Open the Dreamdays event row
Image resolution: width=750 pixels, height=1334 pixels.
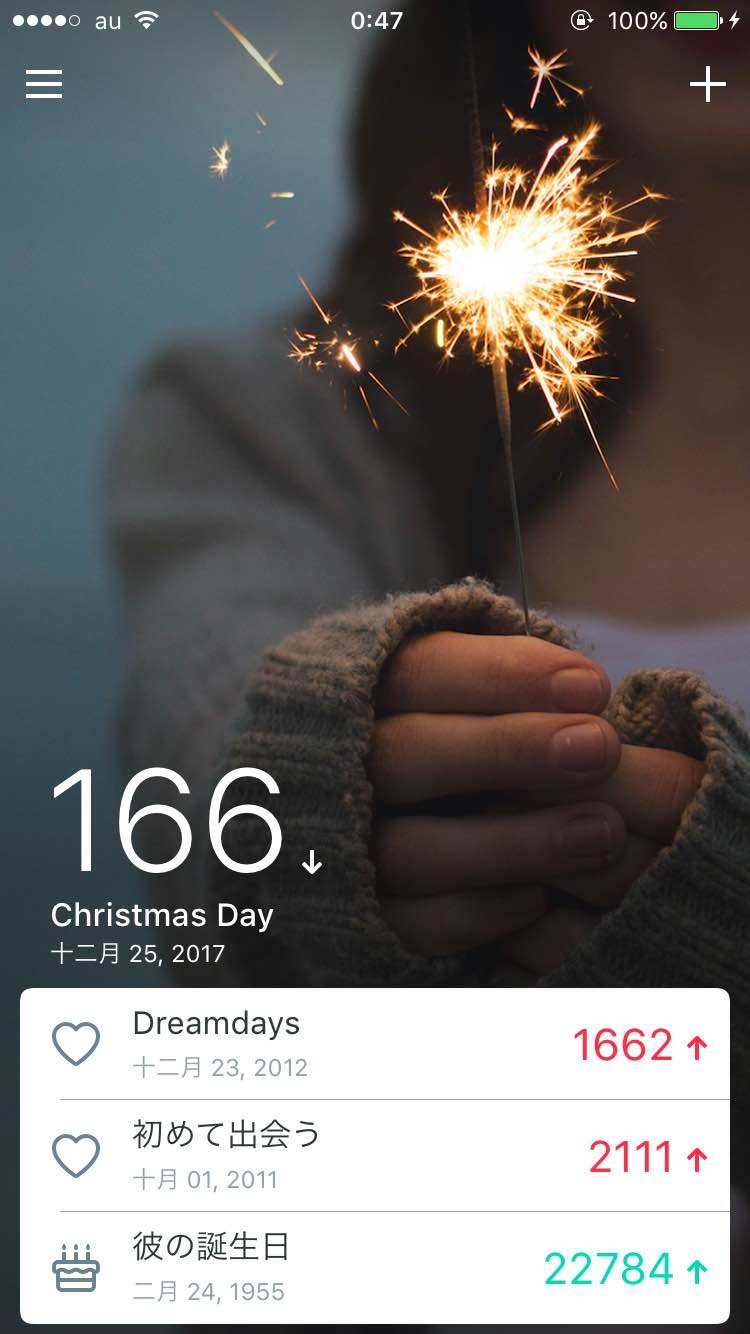(x=374, y=1044)
